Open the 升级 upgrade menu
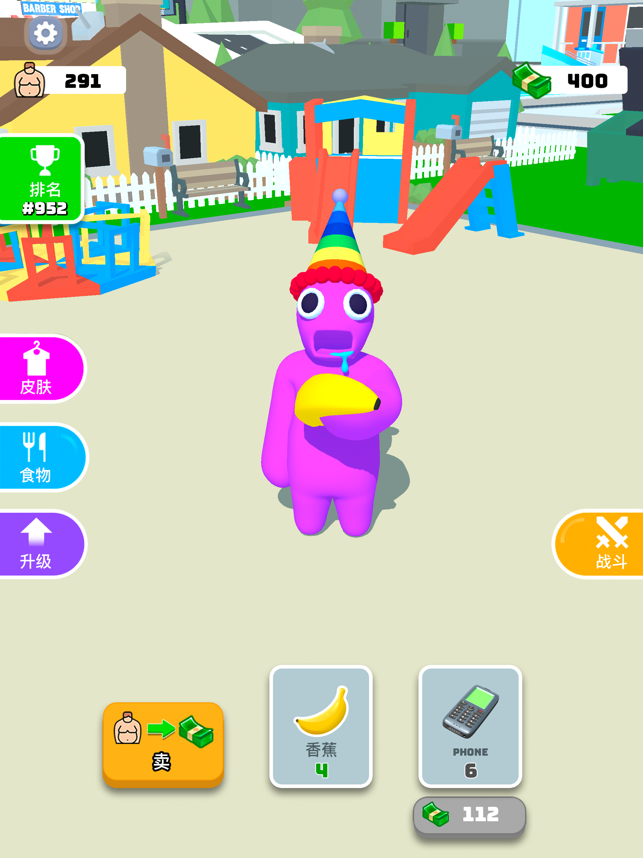Image resolution: width=643 pixels, height=858 pixels. [x=38, y=544]
